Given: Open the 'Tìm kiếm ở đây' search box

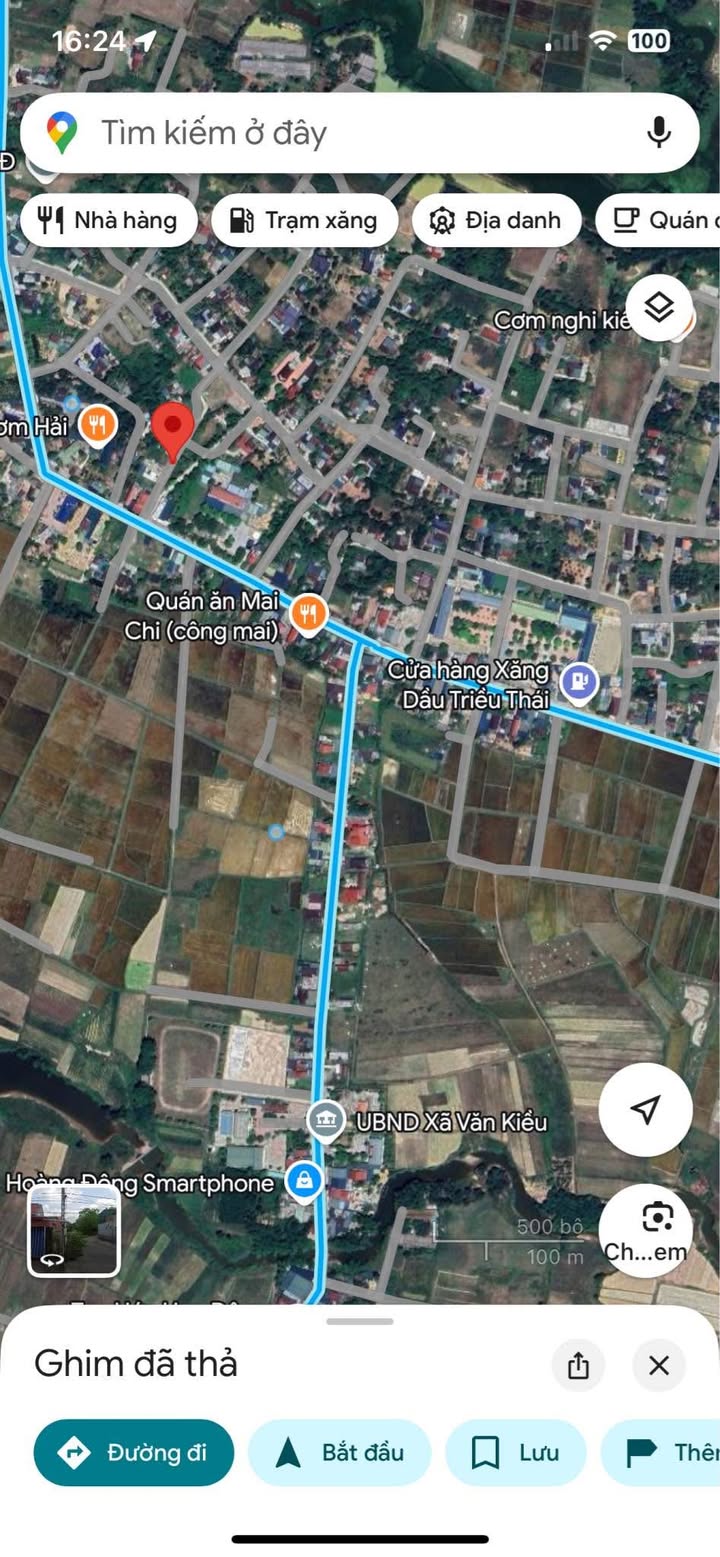Looking at the screenshot, I should 330,133.
